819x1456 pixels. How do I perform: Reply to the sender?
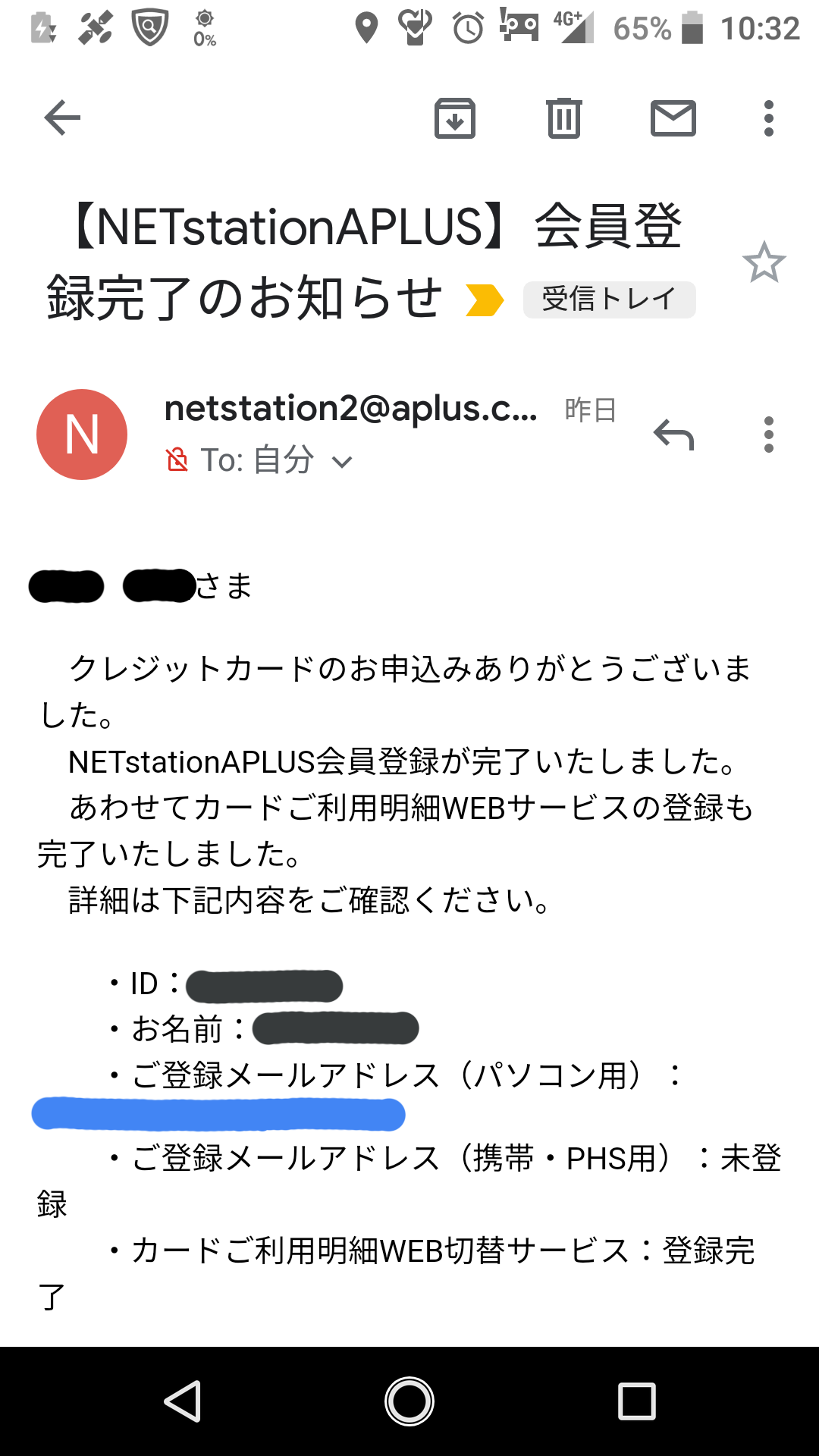[x=673, y=435]
